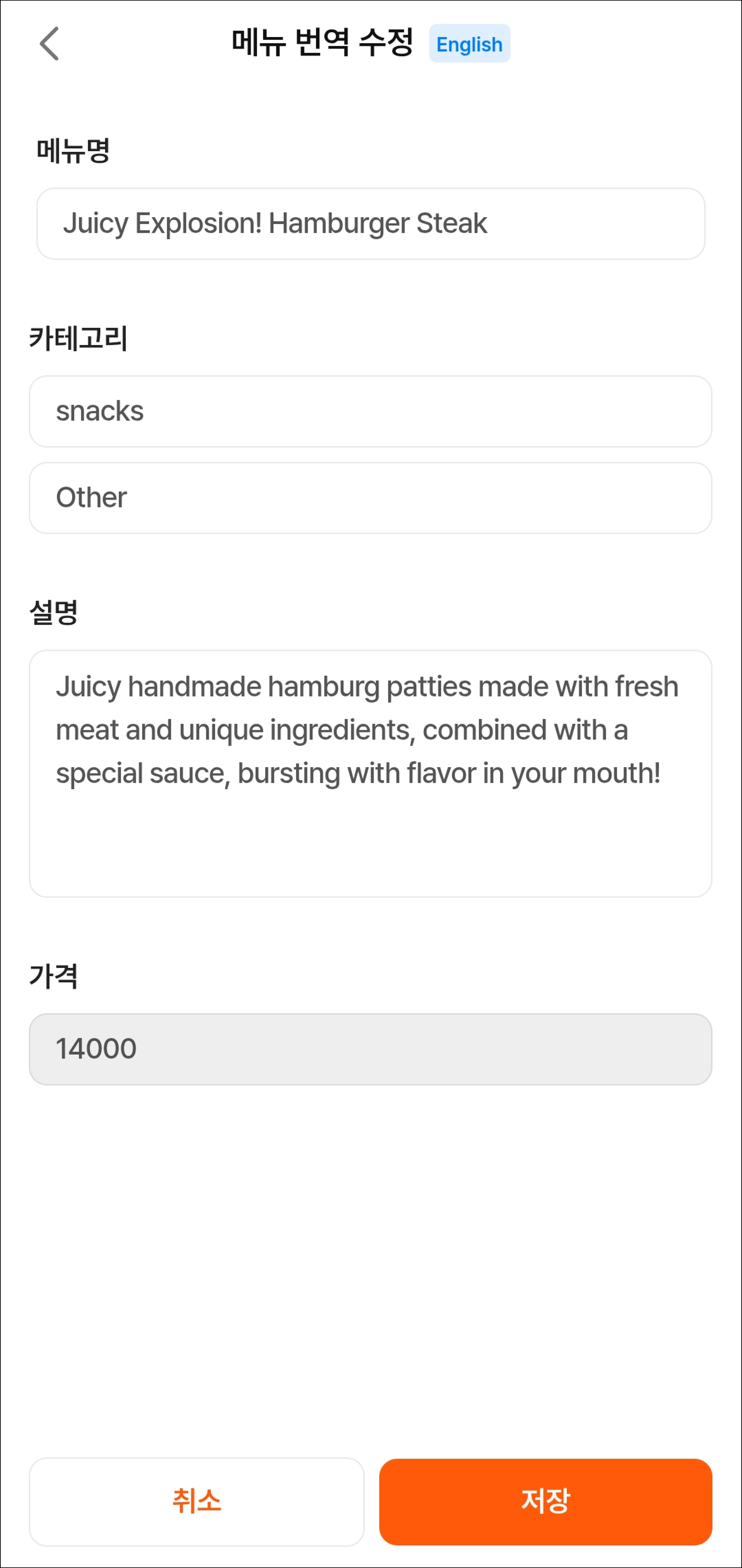Edit the menu description text area
This screenshot has height=1568, width=742.
370,774
